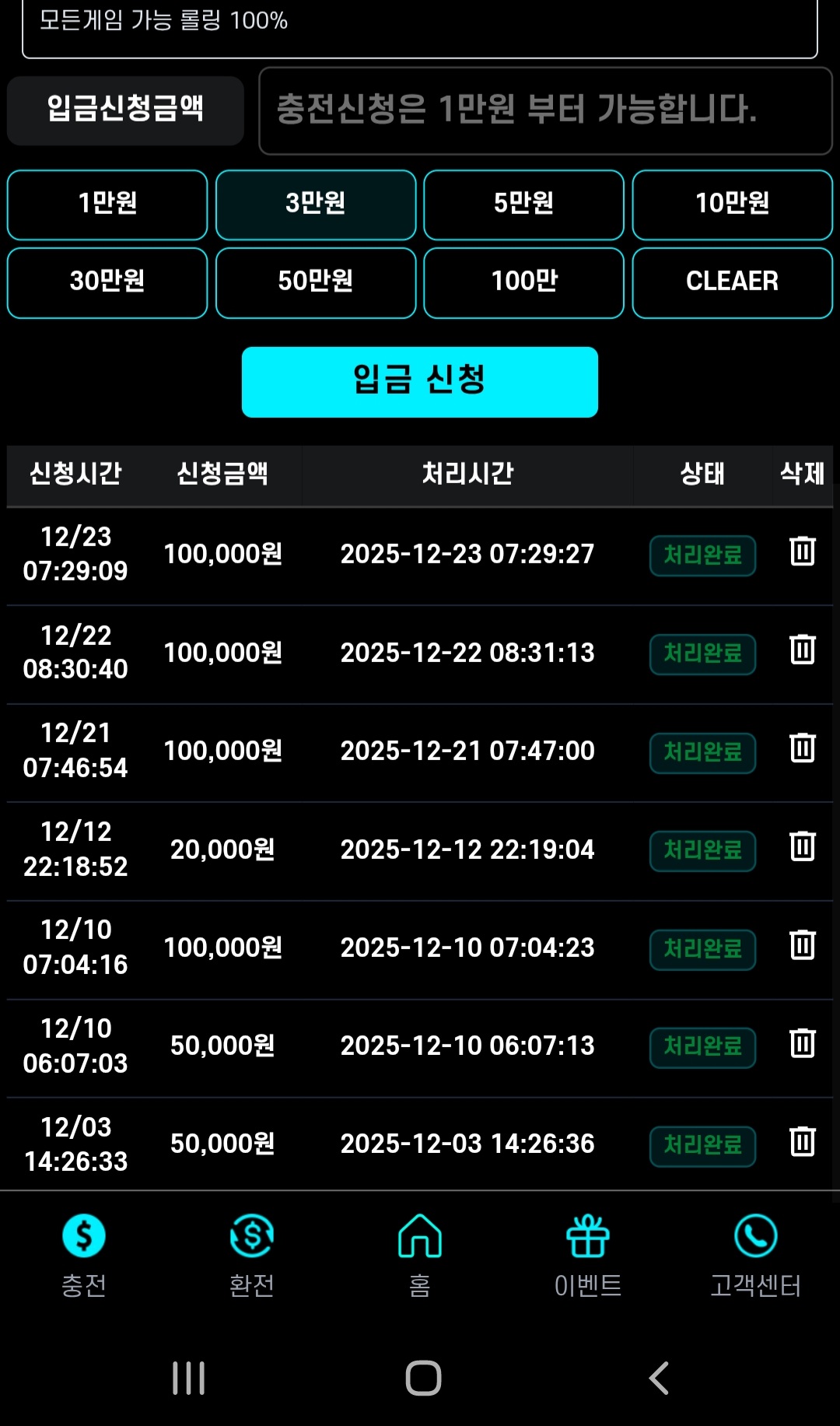Screen dimensions: 840x1426
Task: Delete the 12/03 14:26:33 deposit record
Action: [802, 1142]
